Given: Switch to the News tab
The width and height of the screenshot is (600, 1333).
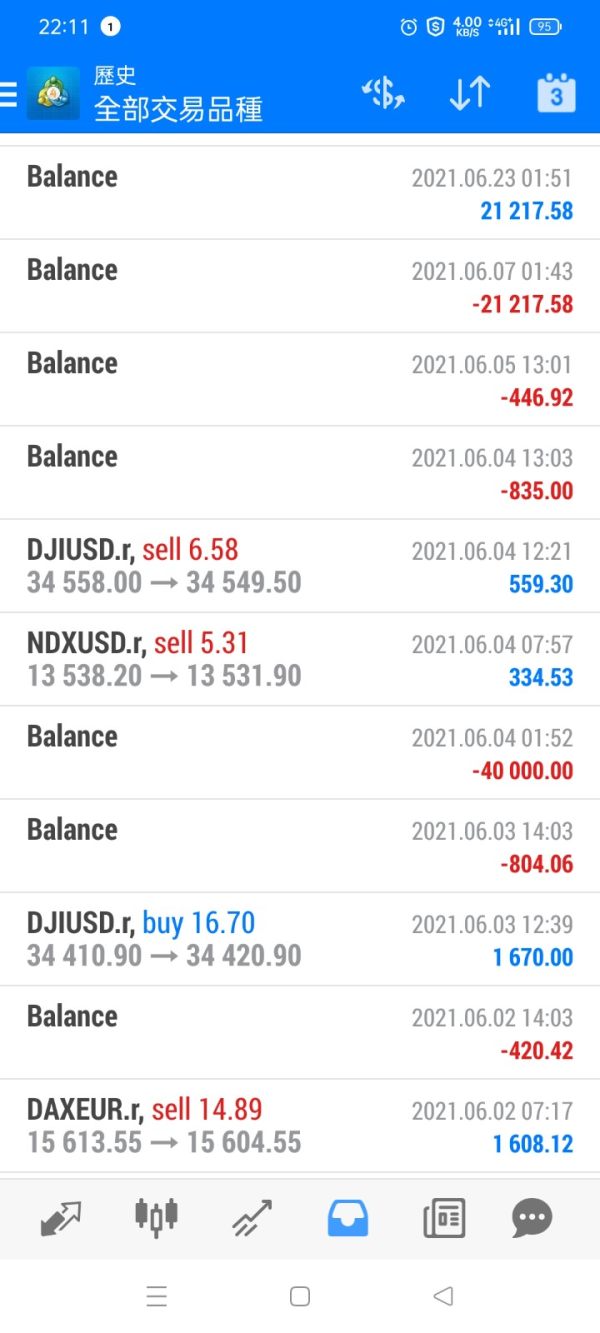Looking at the screenshot, I should [443, 1218].
